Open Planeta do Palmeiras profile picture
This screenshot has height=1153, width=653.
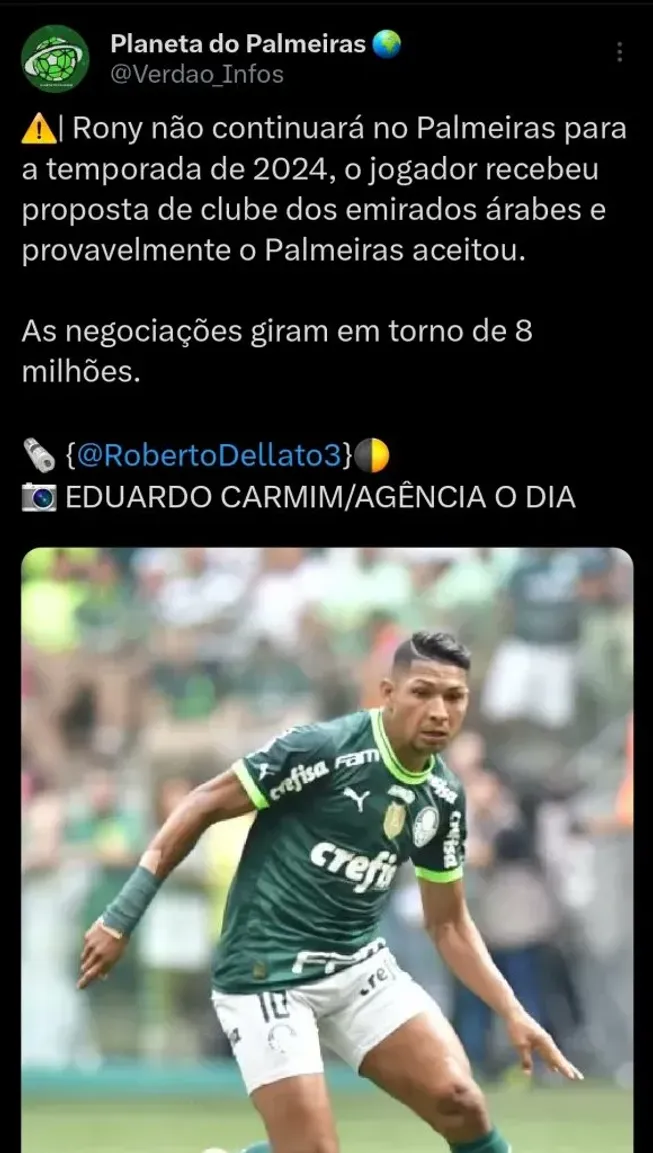coord(55,59)
